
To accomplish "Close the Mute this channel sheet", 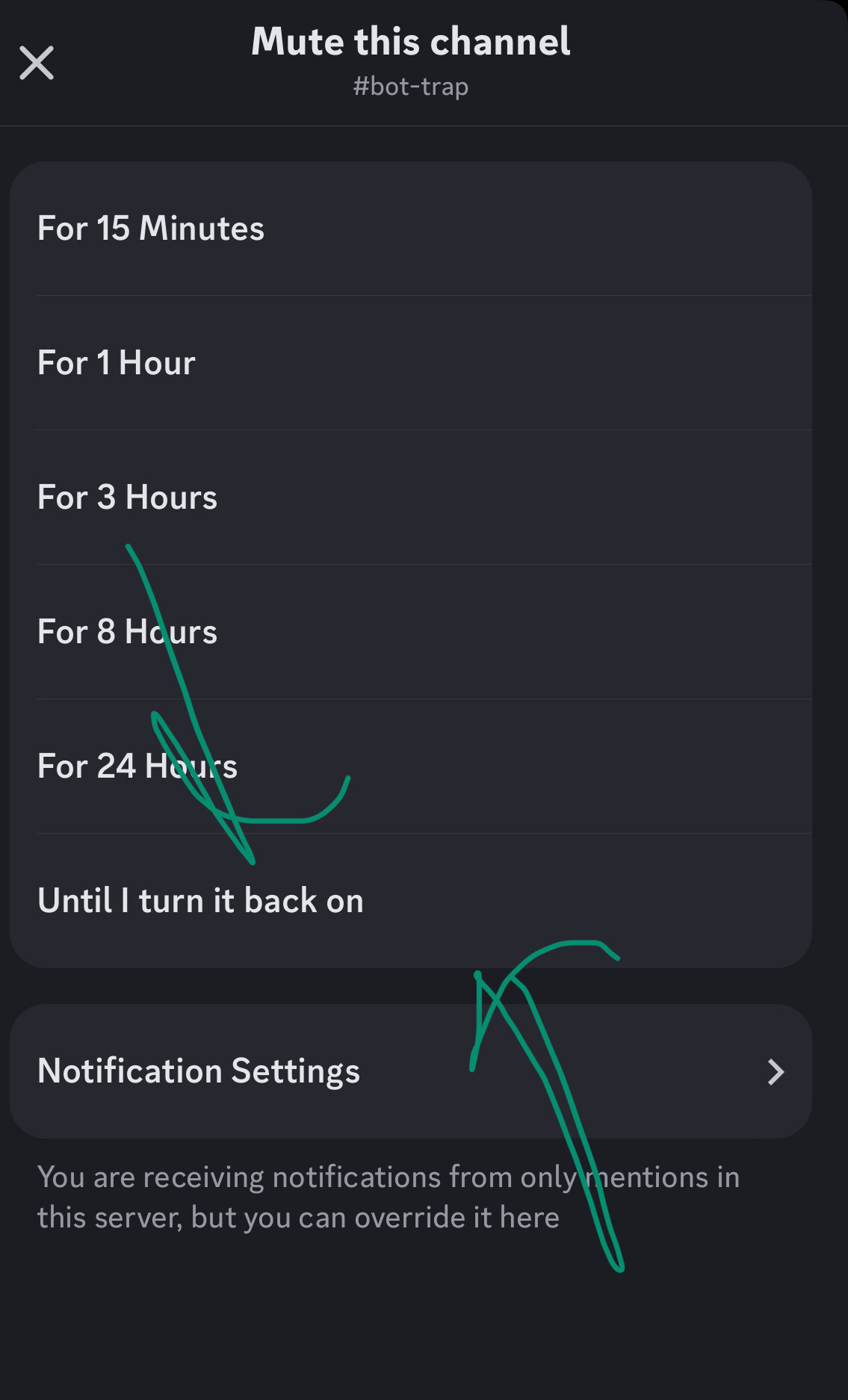I will tap(37, 63).
